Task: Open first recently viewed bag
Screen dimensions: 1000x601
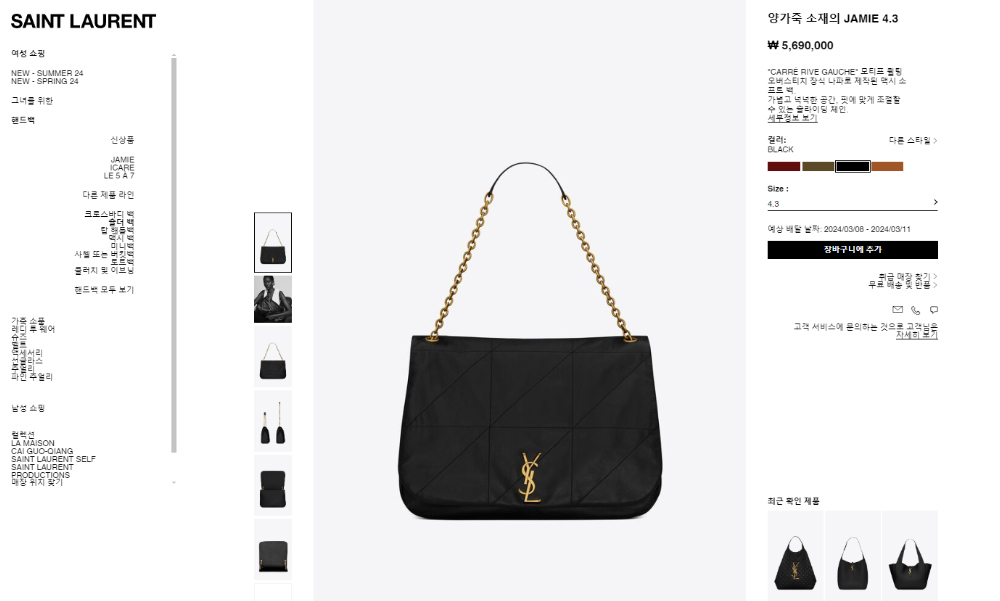Action: point(795,555)
